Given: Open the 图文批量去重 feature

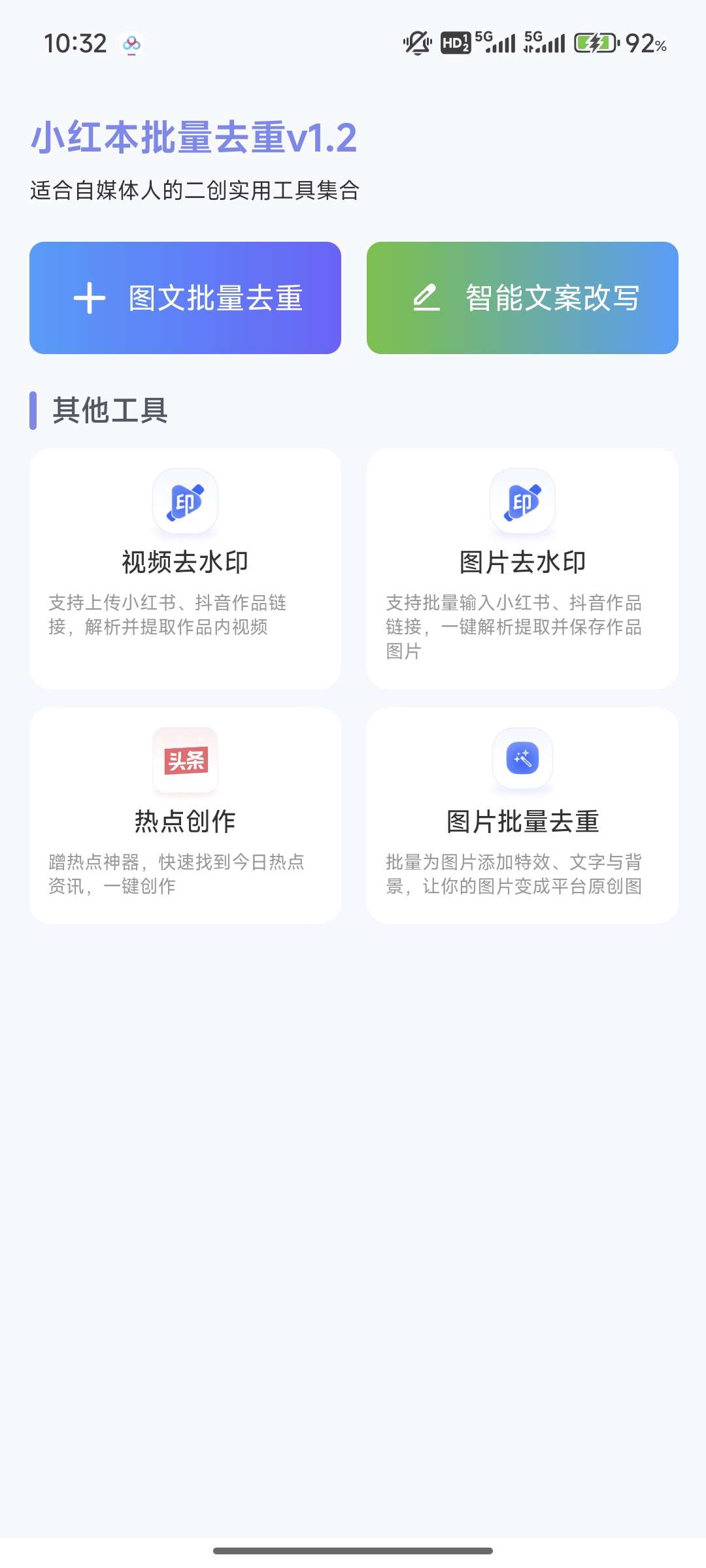Looking at the screenshot, I should pos(185,298).
